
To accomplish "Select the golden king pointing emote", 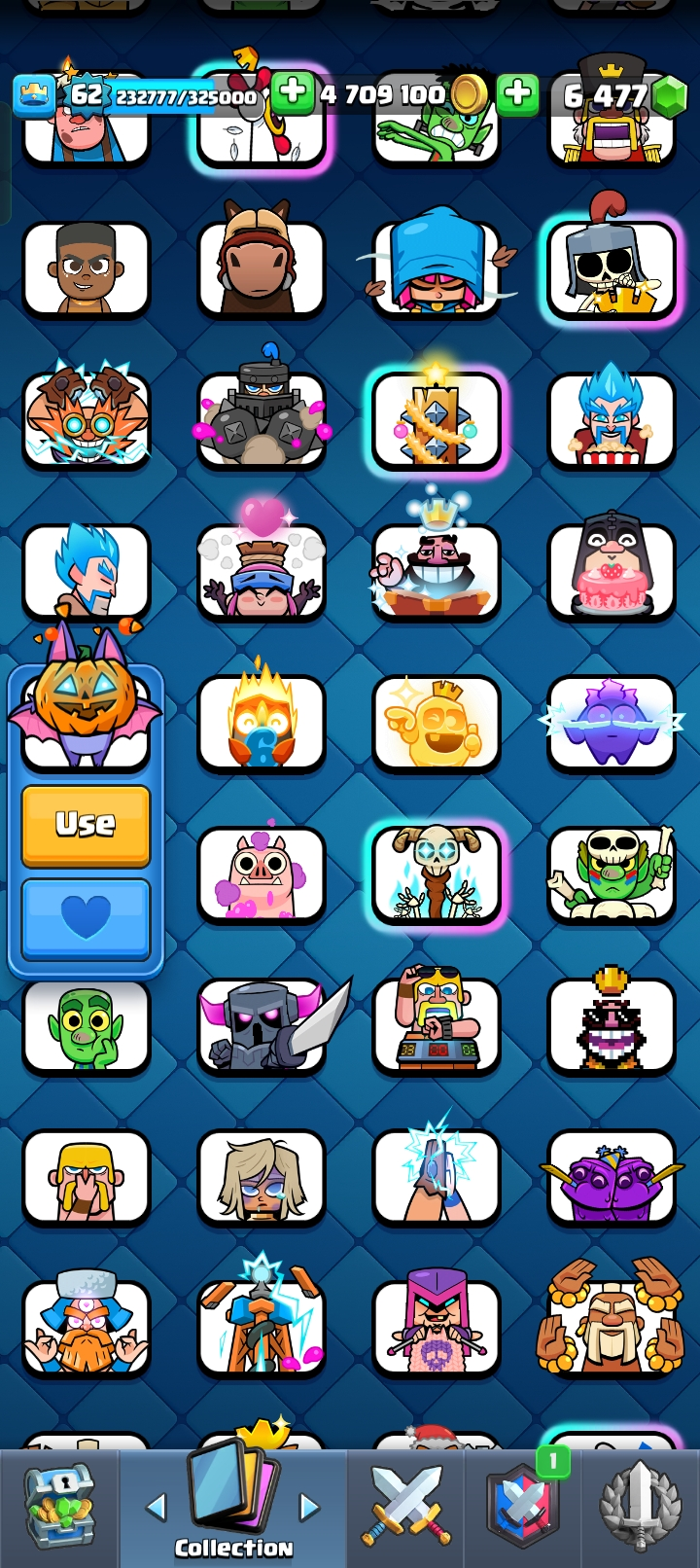I will coord(436,723).
